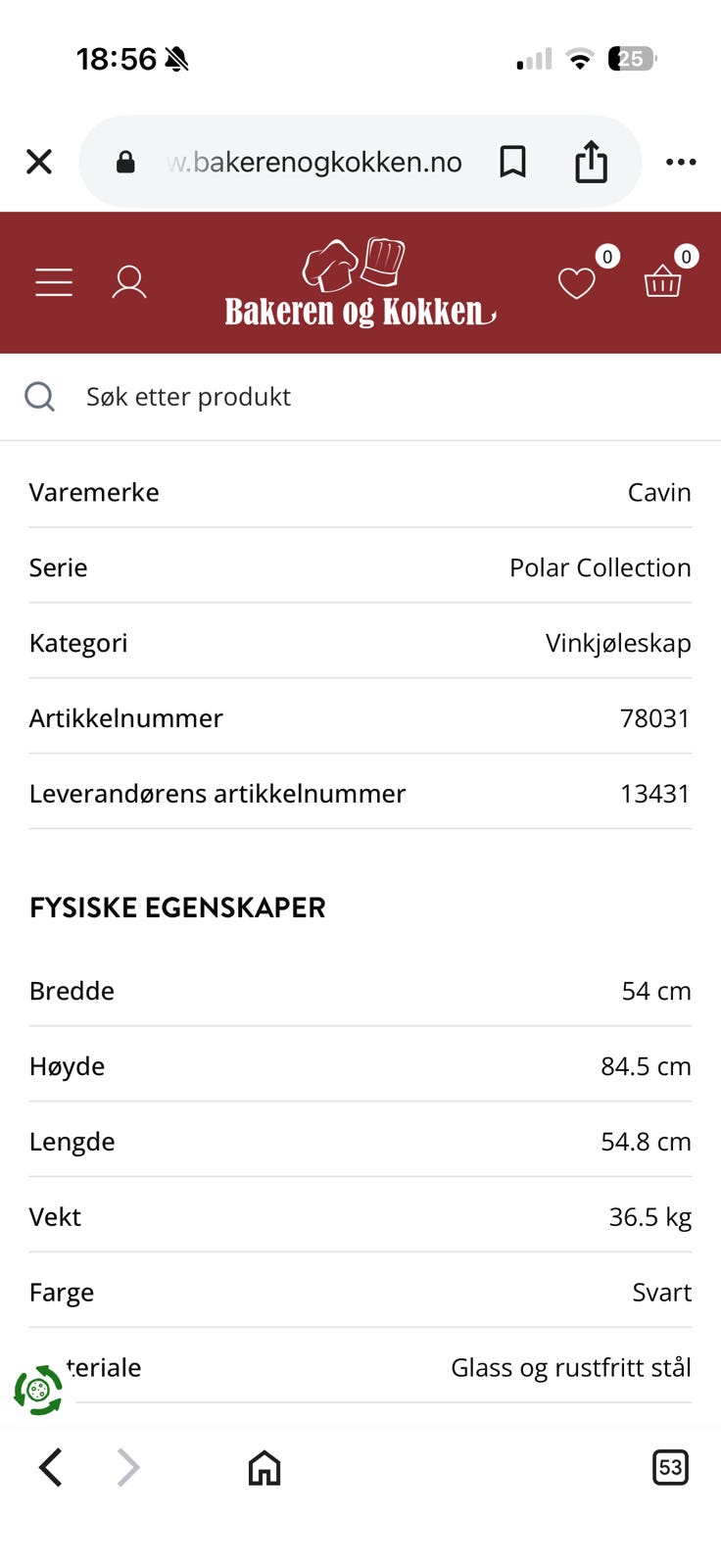This screenshot has height=1568, width=721.
Task: Open the cookie consent icon bottom left
Action: (x=37, y=1388)
